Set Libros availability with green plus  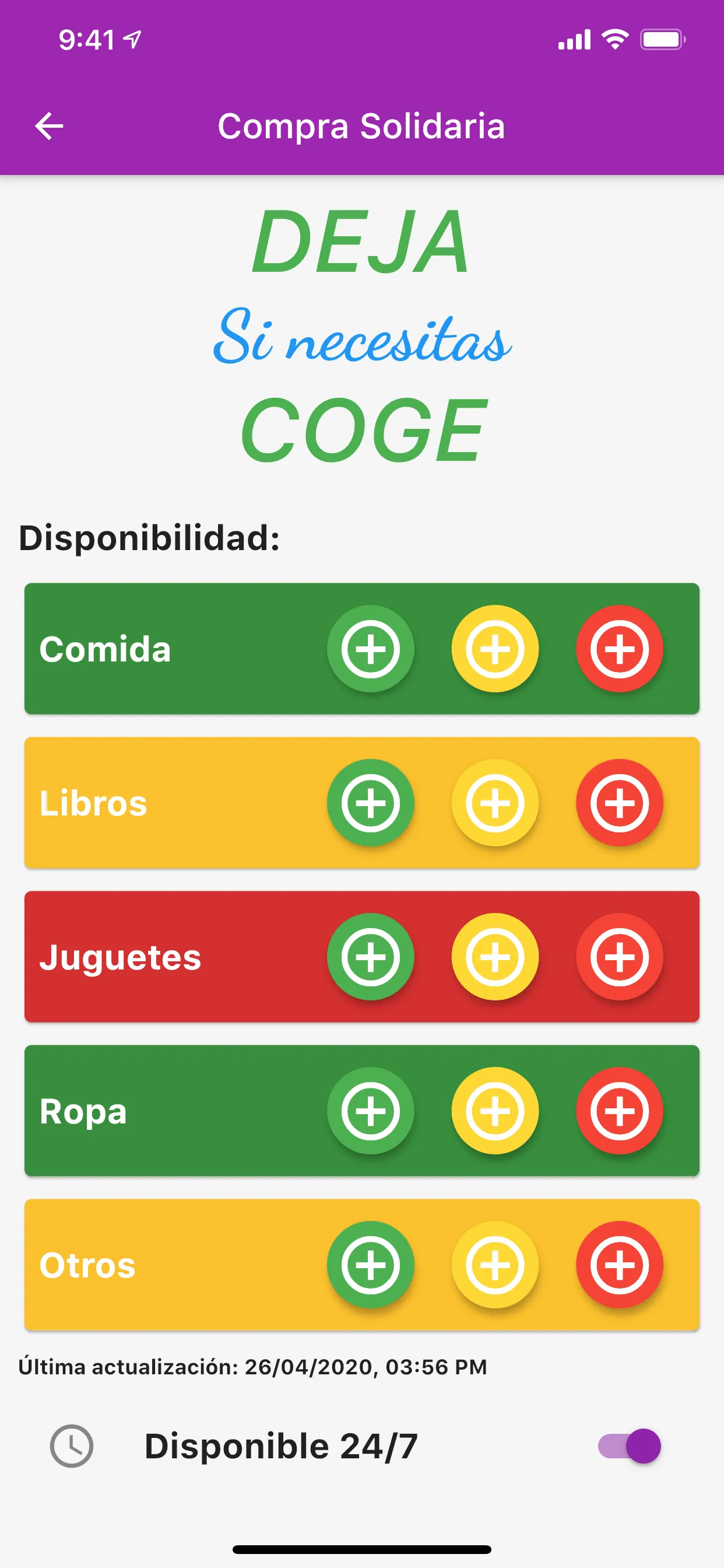click(371, 803)
